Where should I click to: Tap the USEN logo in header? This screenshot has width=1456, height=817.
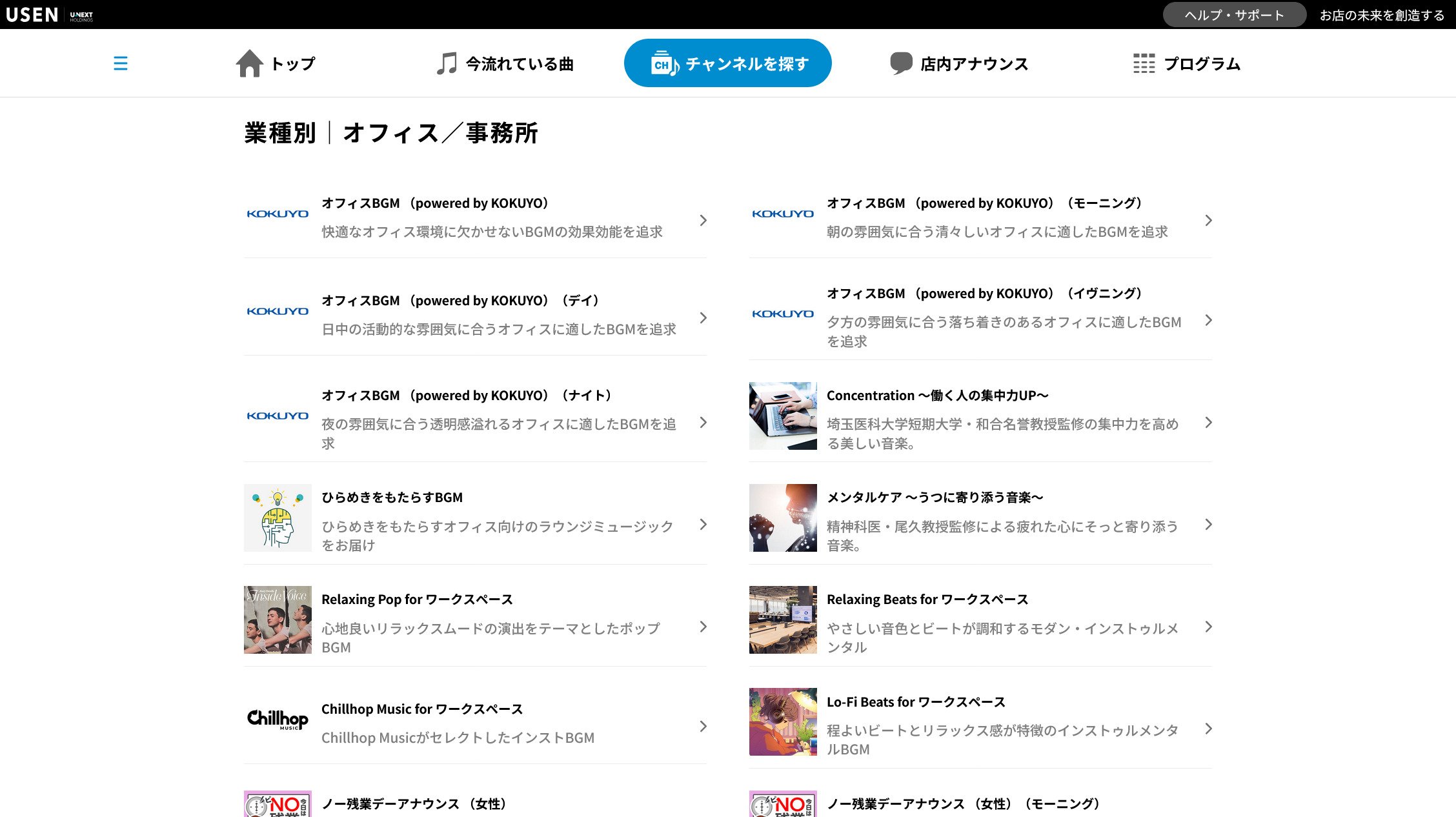coord(32,14)
